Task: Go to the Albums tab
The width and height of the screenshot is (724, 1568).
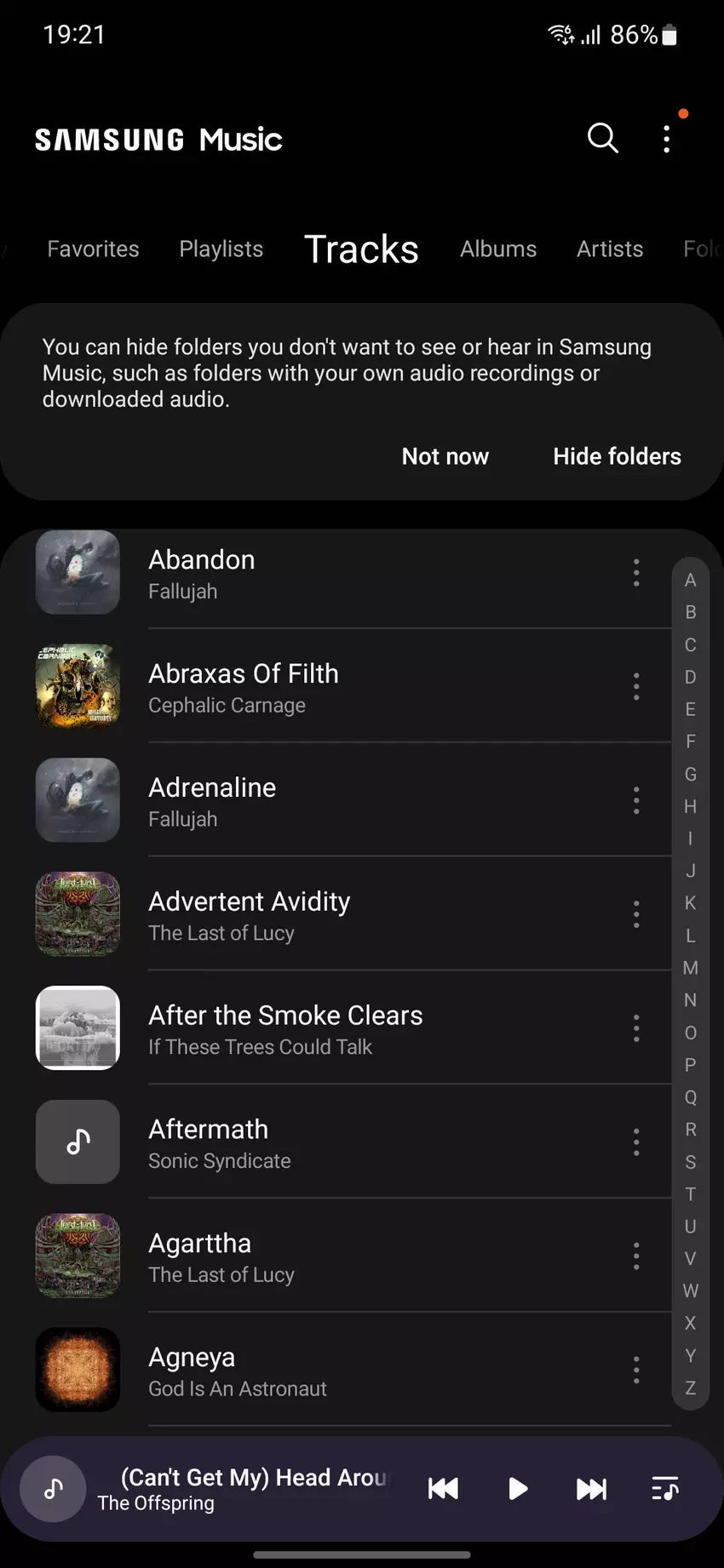Action: click(x=498, y=249)
